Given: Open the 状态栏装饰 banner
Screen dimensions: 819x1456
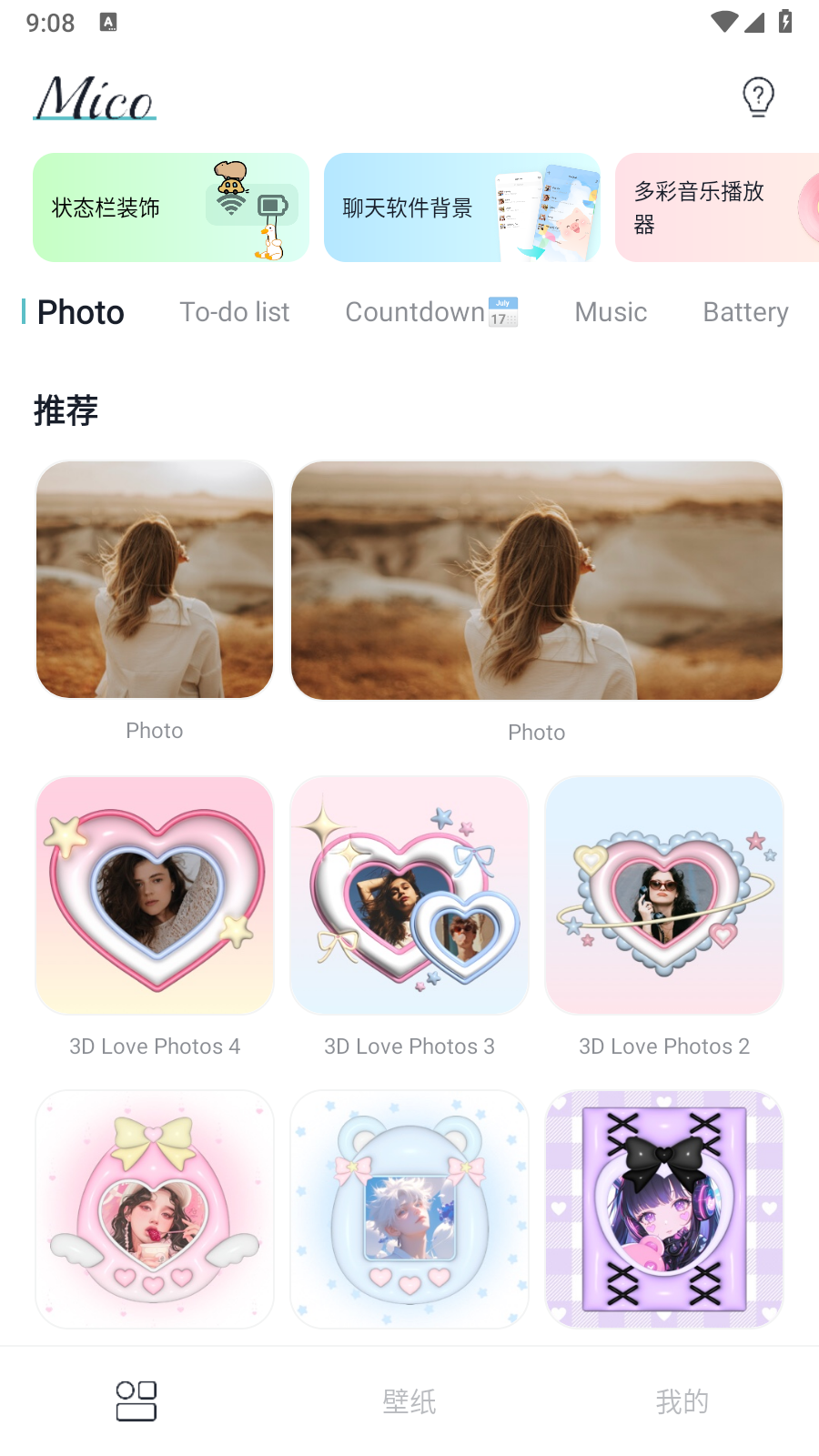Looking at the screenshot, I should tap(171, 207).
